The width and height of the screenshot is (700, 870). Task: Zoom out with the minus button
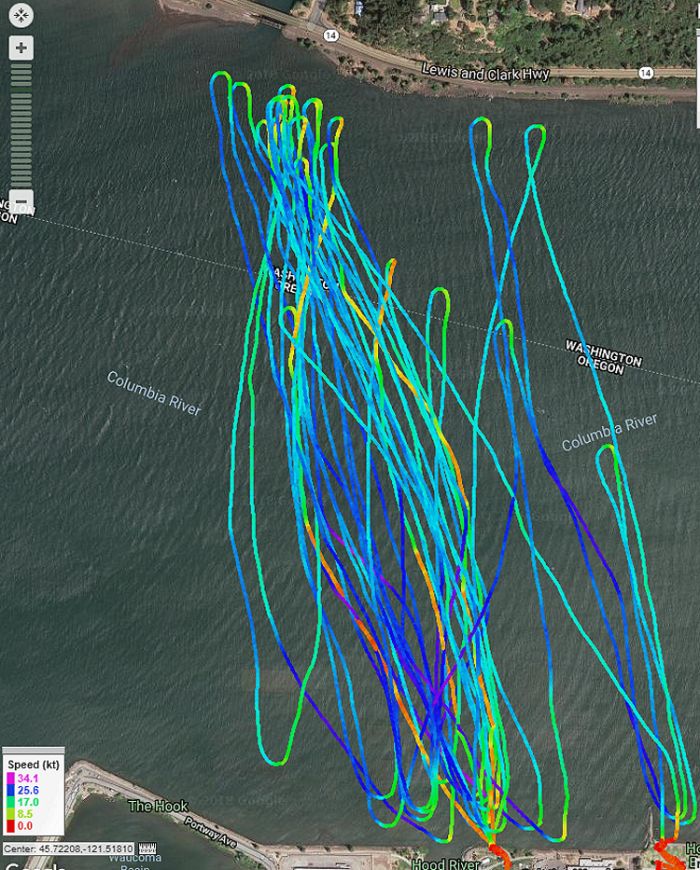point(22,198)
